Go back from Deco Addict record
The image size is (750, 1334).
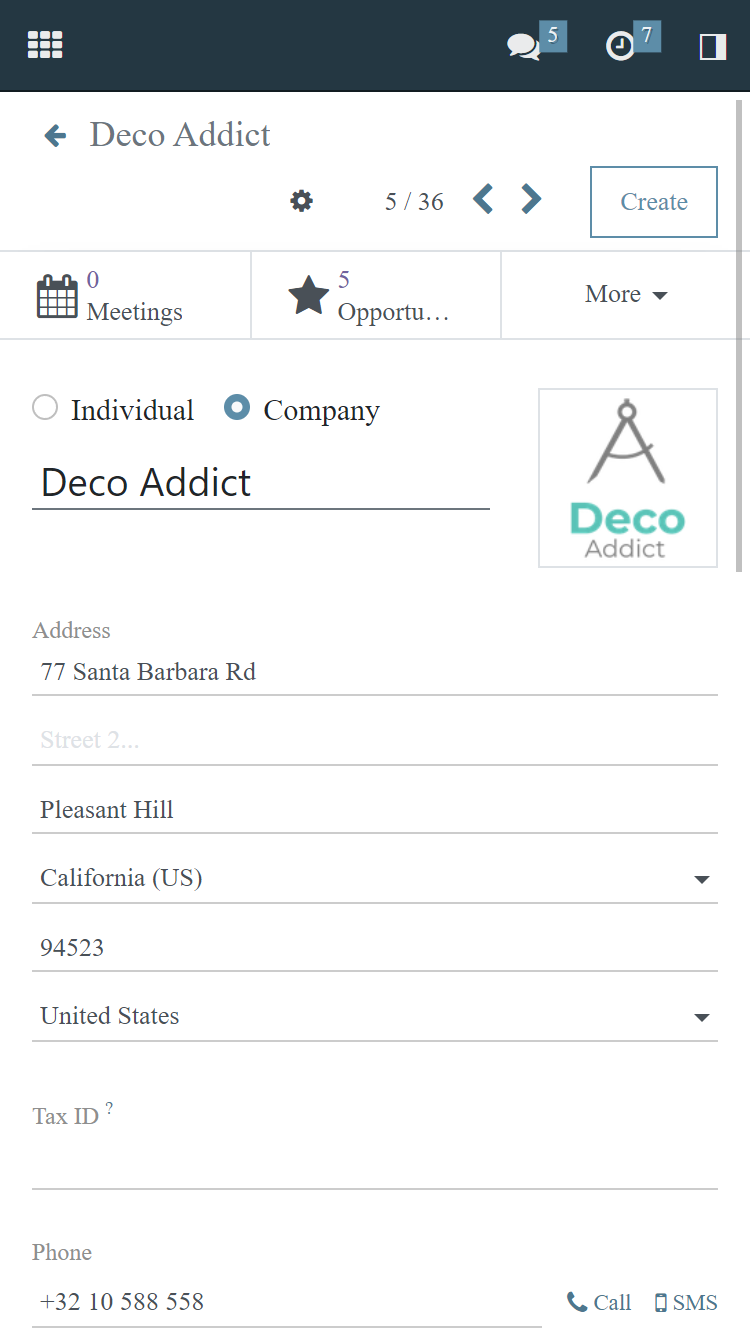[x=55, y=135]
